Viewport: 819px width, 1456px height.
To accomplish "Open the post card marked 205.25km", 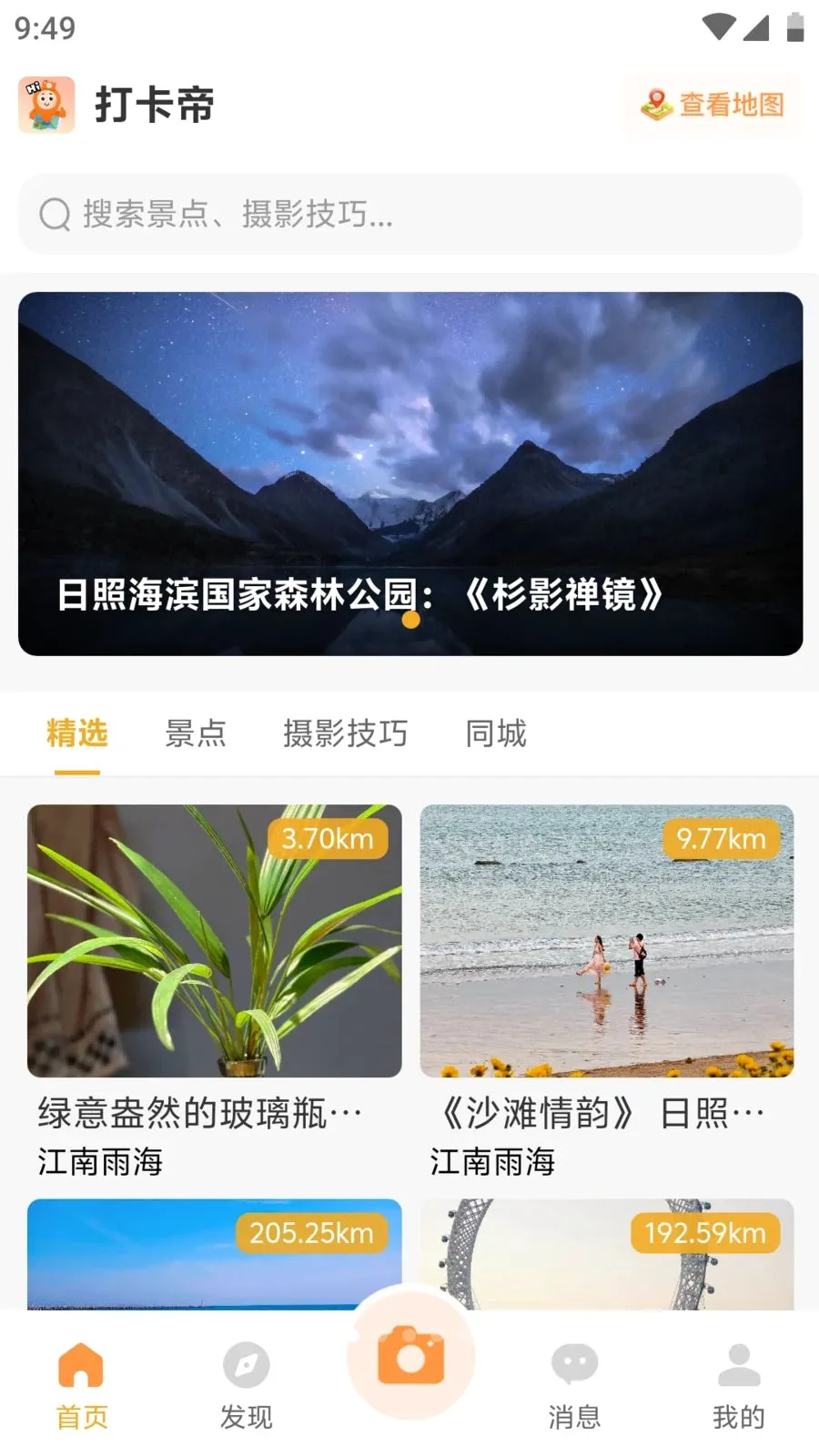I will pyautogui.click(x=214, y=1254).
